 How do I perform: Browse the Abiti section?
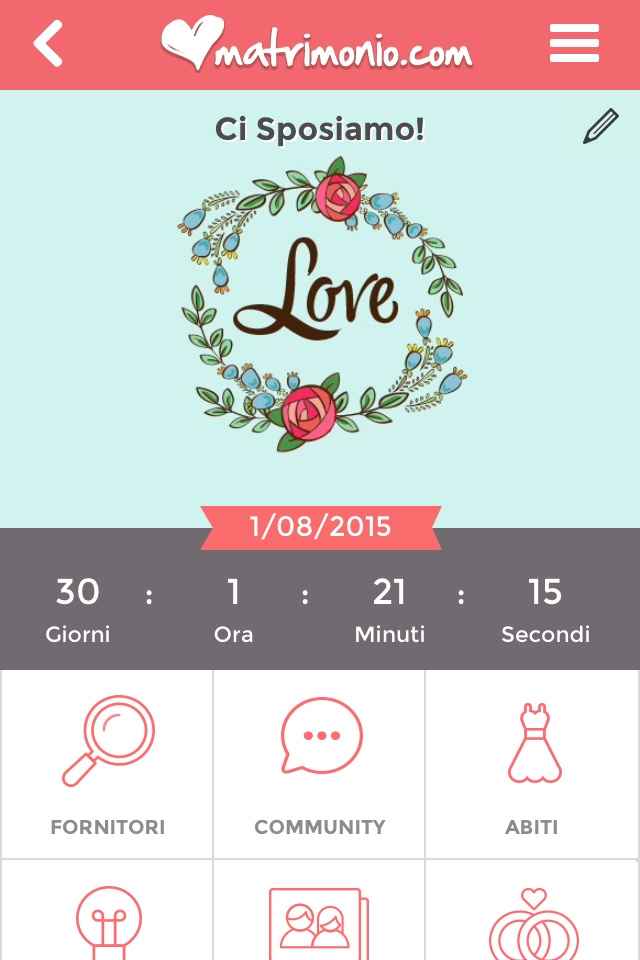(x=532, y=765)
